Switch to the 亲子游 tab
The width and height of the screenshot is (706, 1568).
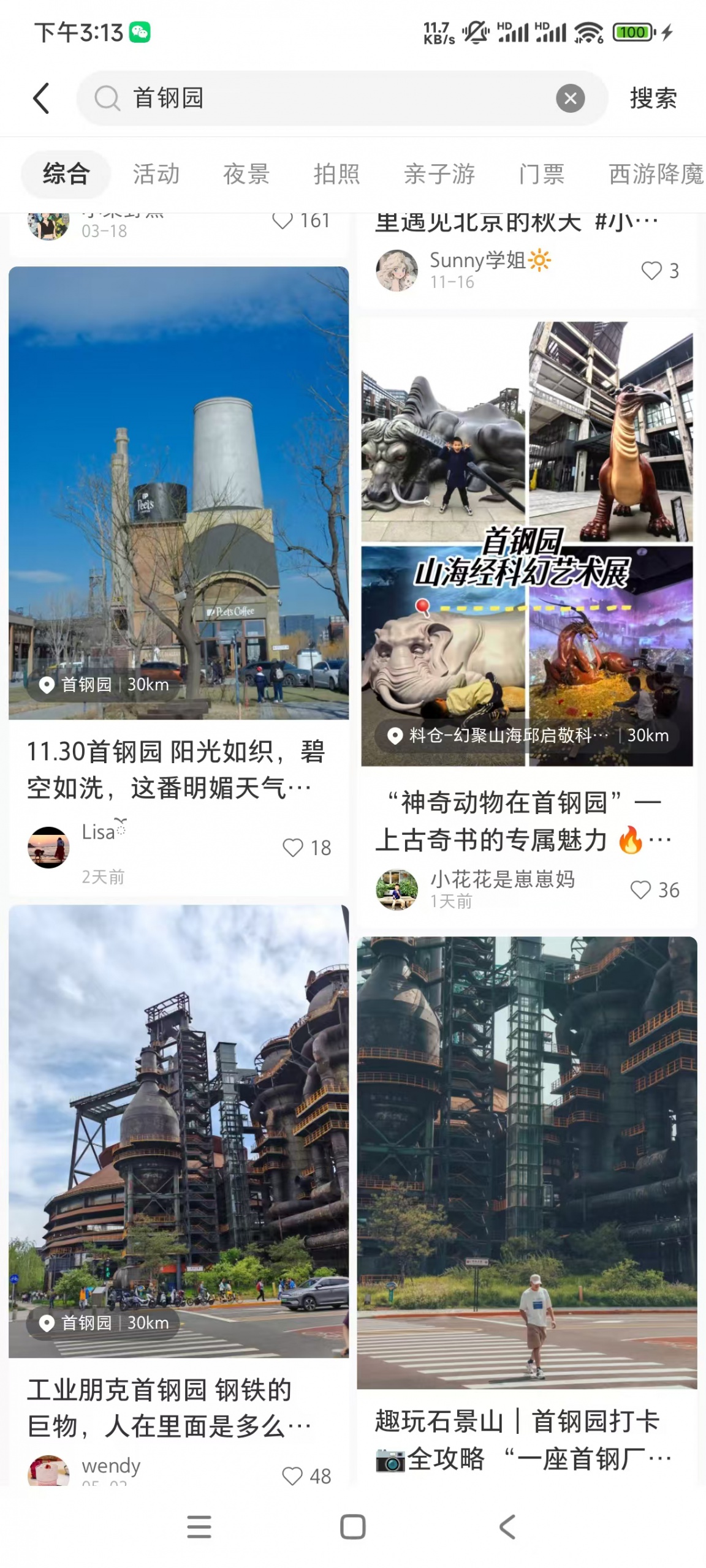pyautogui.click(x=439, y=174)
